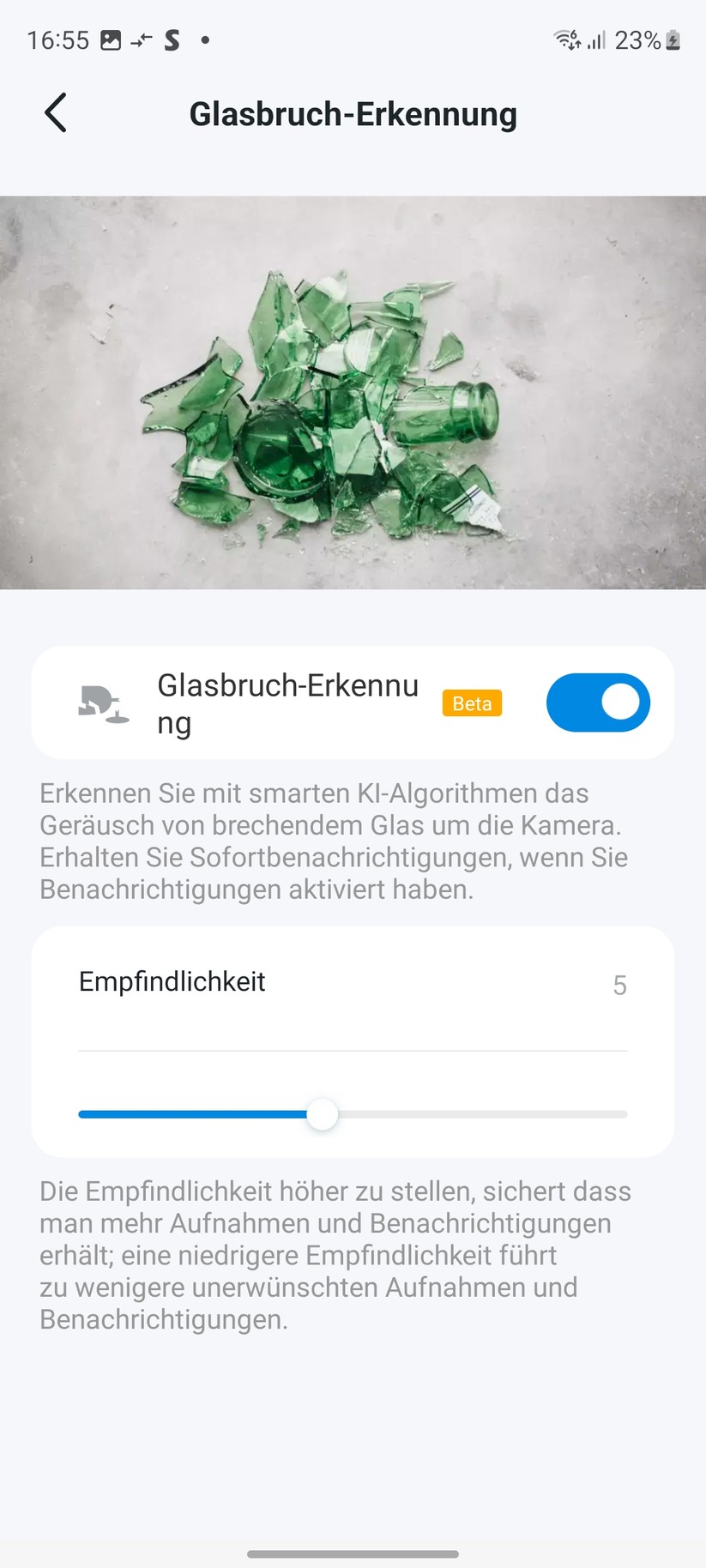The image size is (706, 1568).
Task: Click the mobile signal strength indicator
Action: [x=596, y=39]
